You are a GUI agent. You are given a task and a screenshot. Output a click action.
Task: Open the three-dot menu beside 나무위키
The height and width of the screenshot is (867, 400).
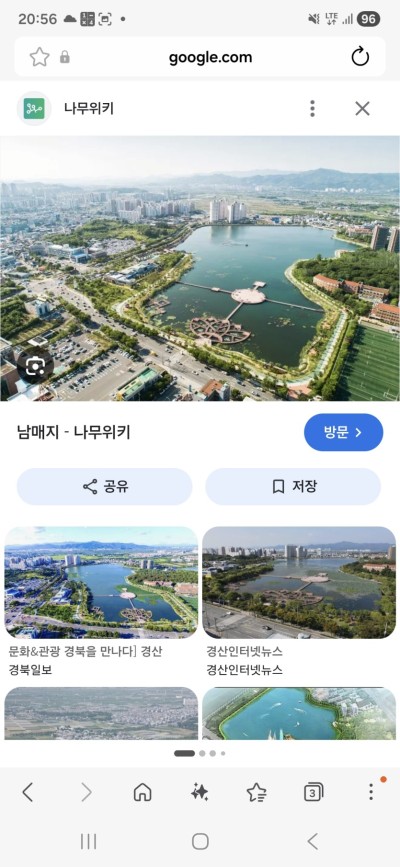coord(313,108)
